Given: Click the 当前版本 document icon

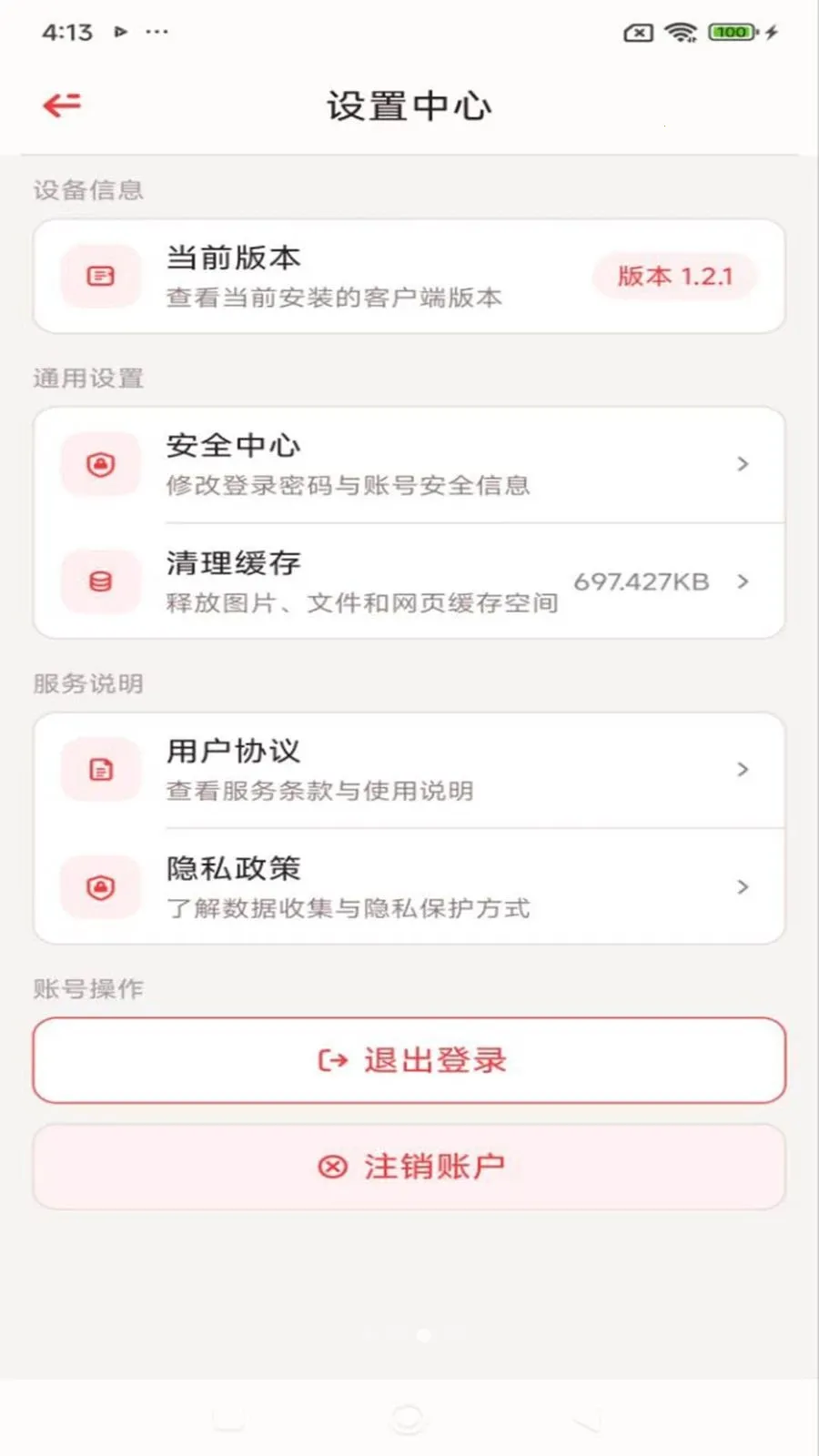Looking at the screenshot, I should tap(100, 275).
